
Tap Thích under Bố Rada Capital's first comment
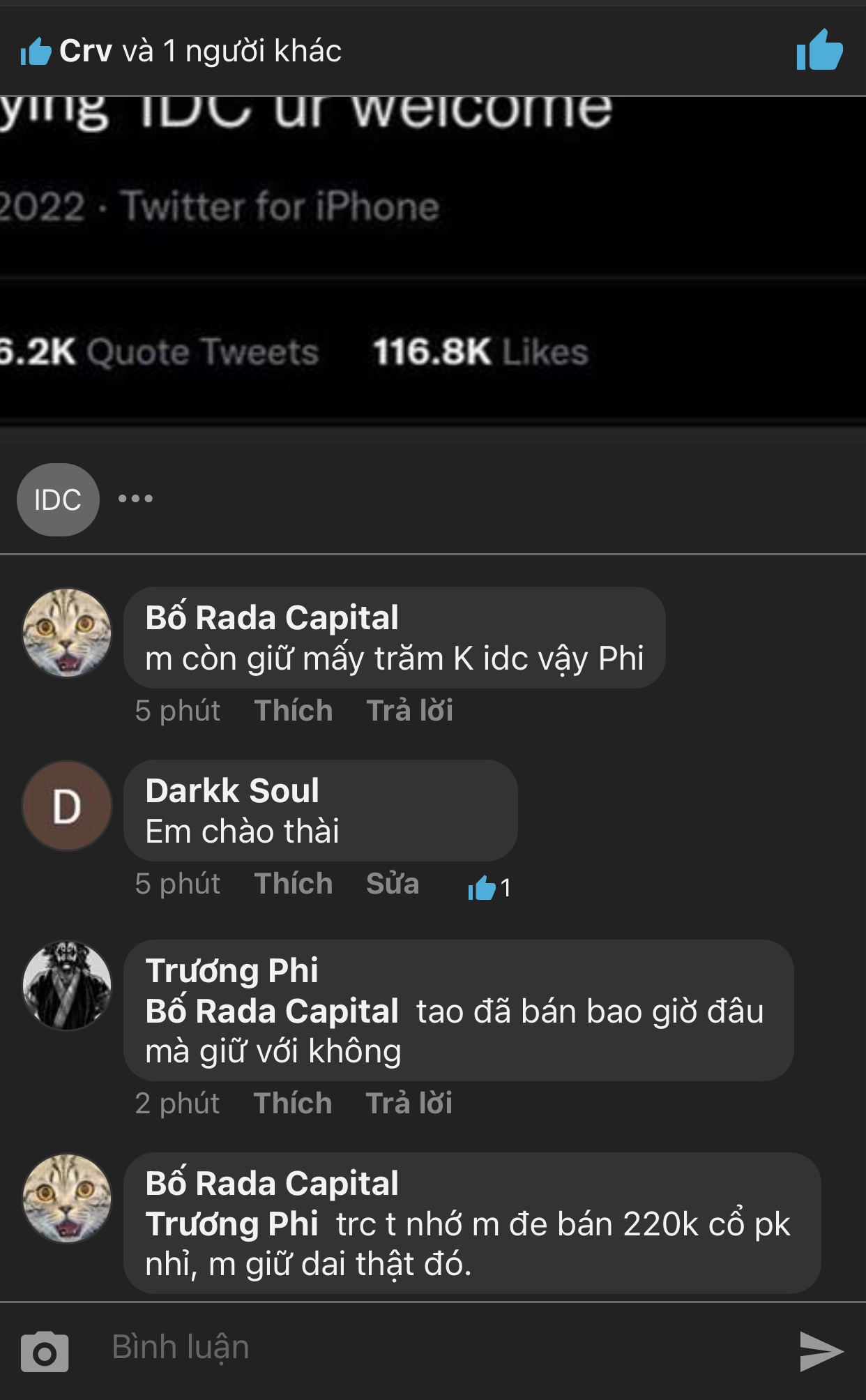coord(293,711)
